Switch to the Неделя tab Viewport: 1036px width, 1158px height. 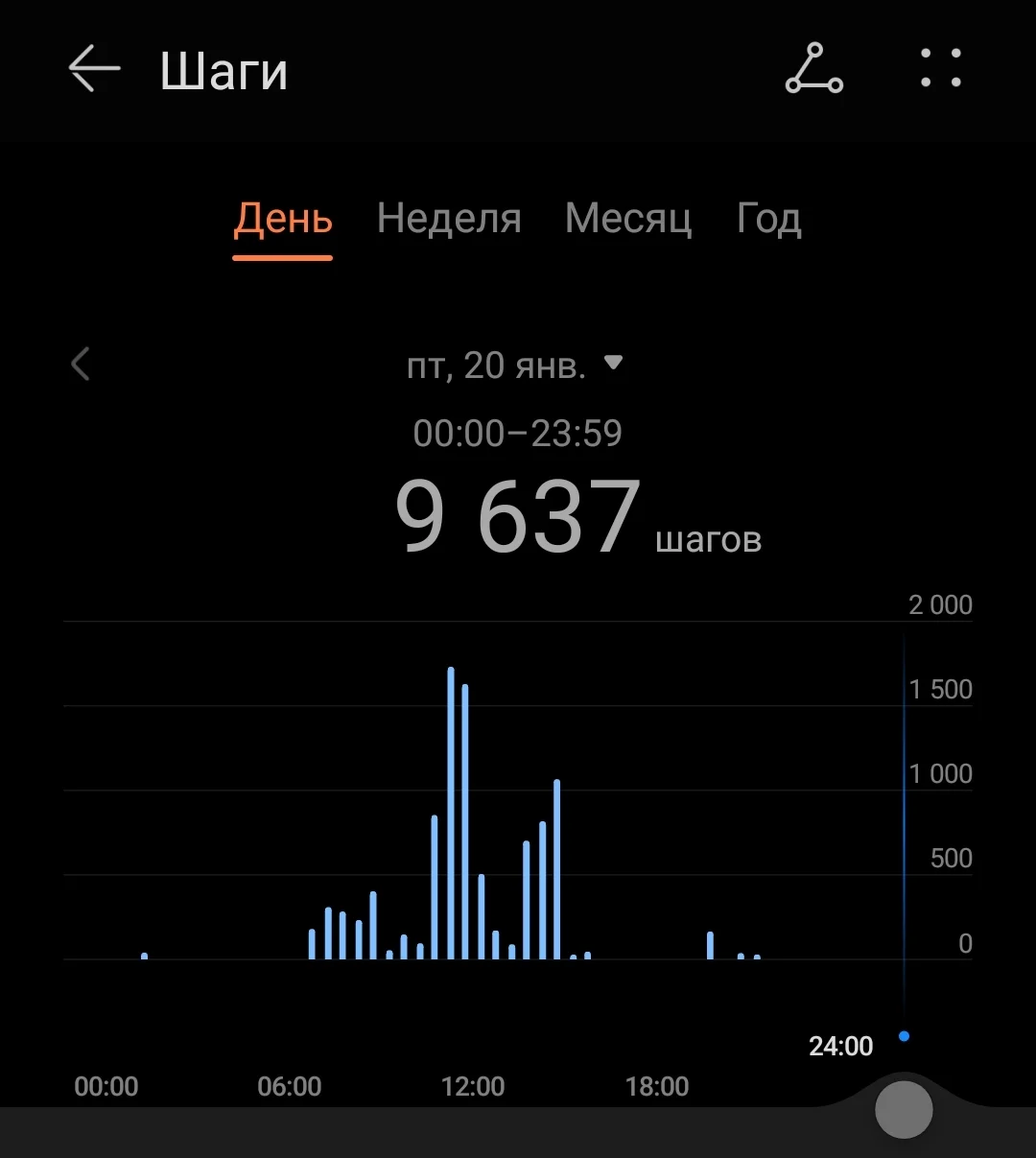tap(449, 220)
